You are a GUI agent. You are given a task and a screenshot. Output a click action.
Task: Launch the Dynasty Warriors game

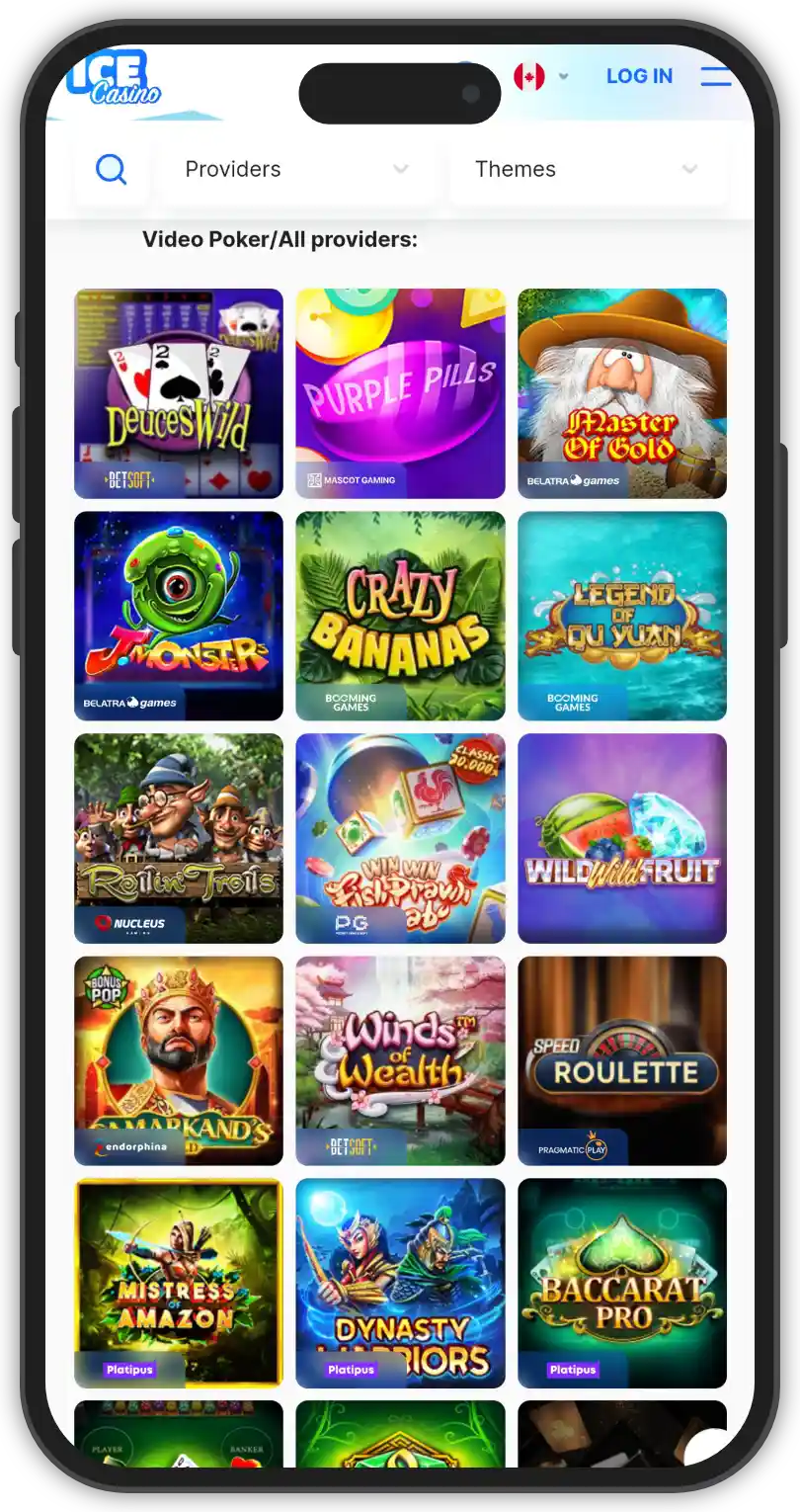(400, 1283)
